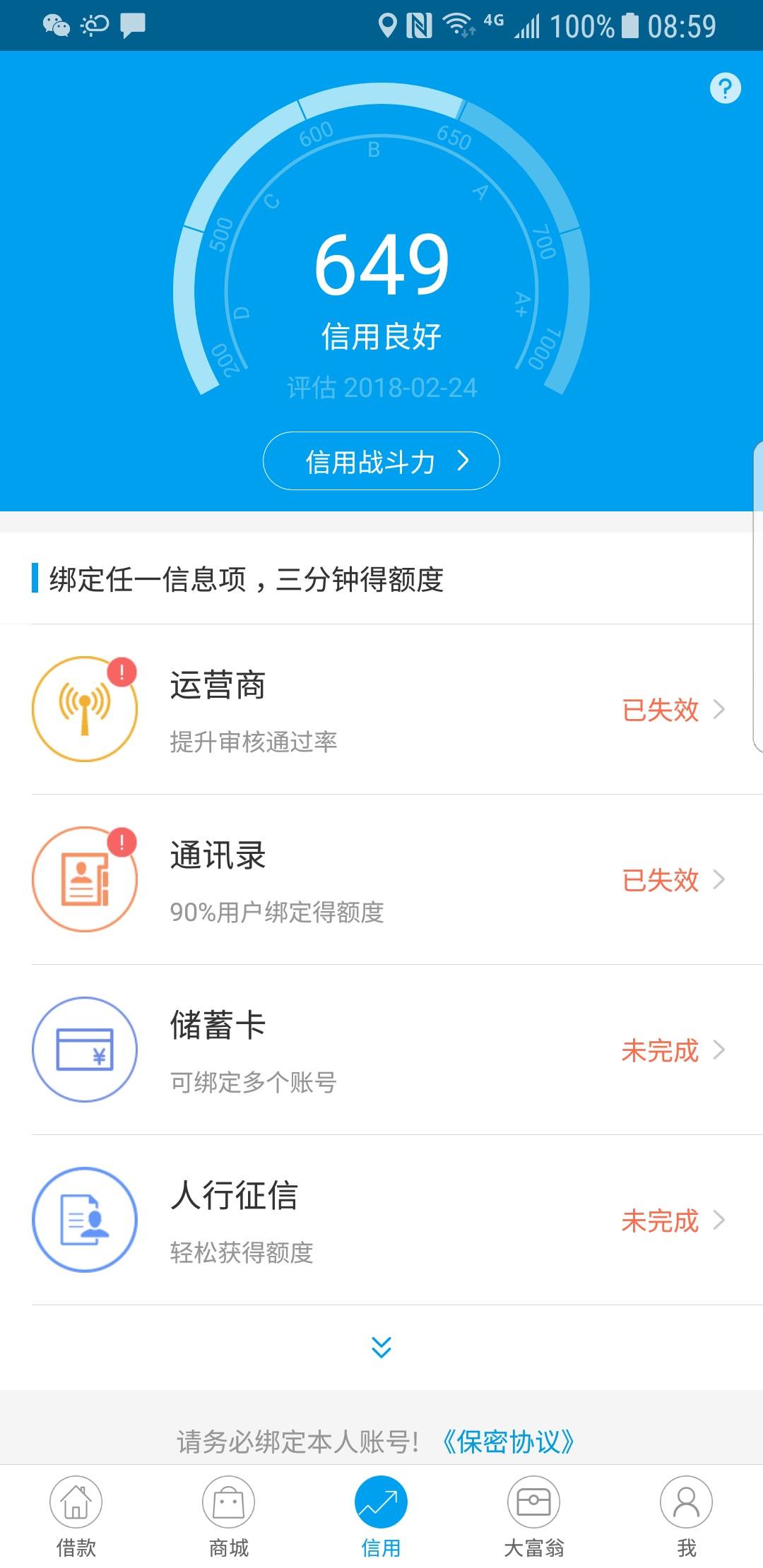Open the 储蓄卡 binding row
Image resolution: width=763 pixels, height=1568 pixels.
[x=381, y=1050]
